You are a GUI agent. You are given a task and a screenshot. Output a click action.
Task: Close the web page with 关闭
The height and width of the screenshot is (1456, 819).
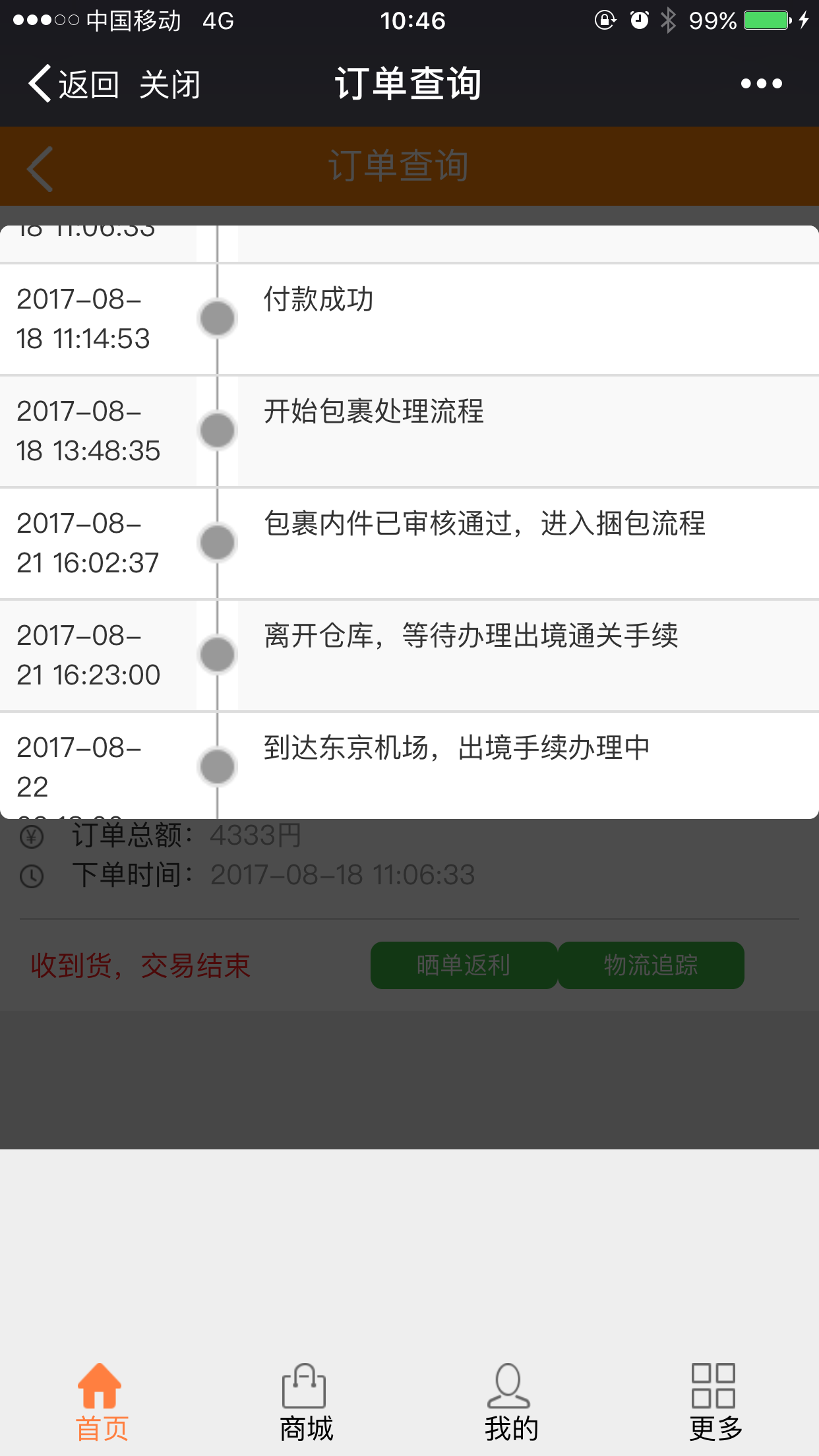[x=169, y=84]
